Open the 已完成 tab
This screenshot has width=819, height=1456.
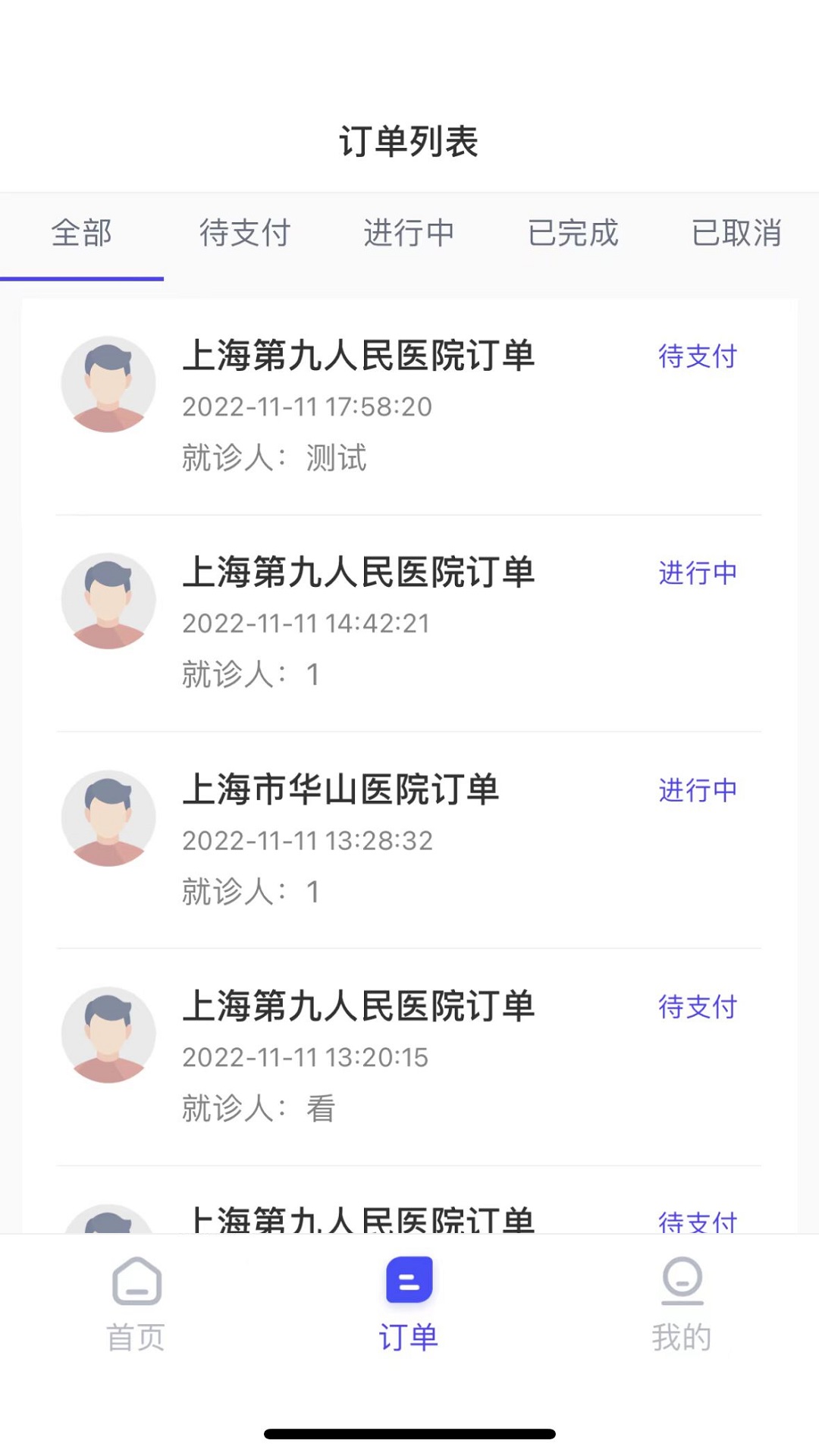(x=573, y=234)
